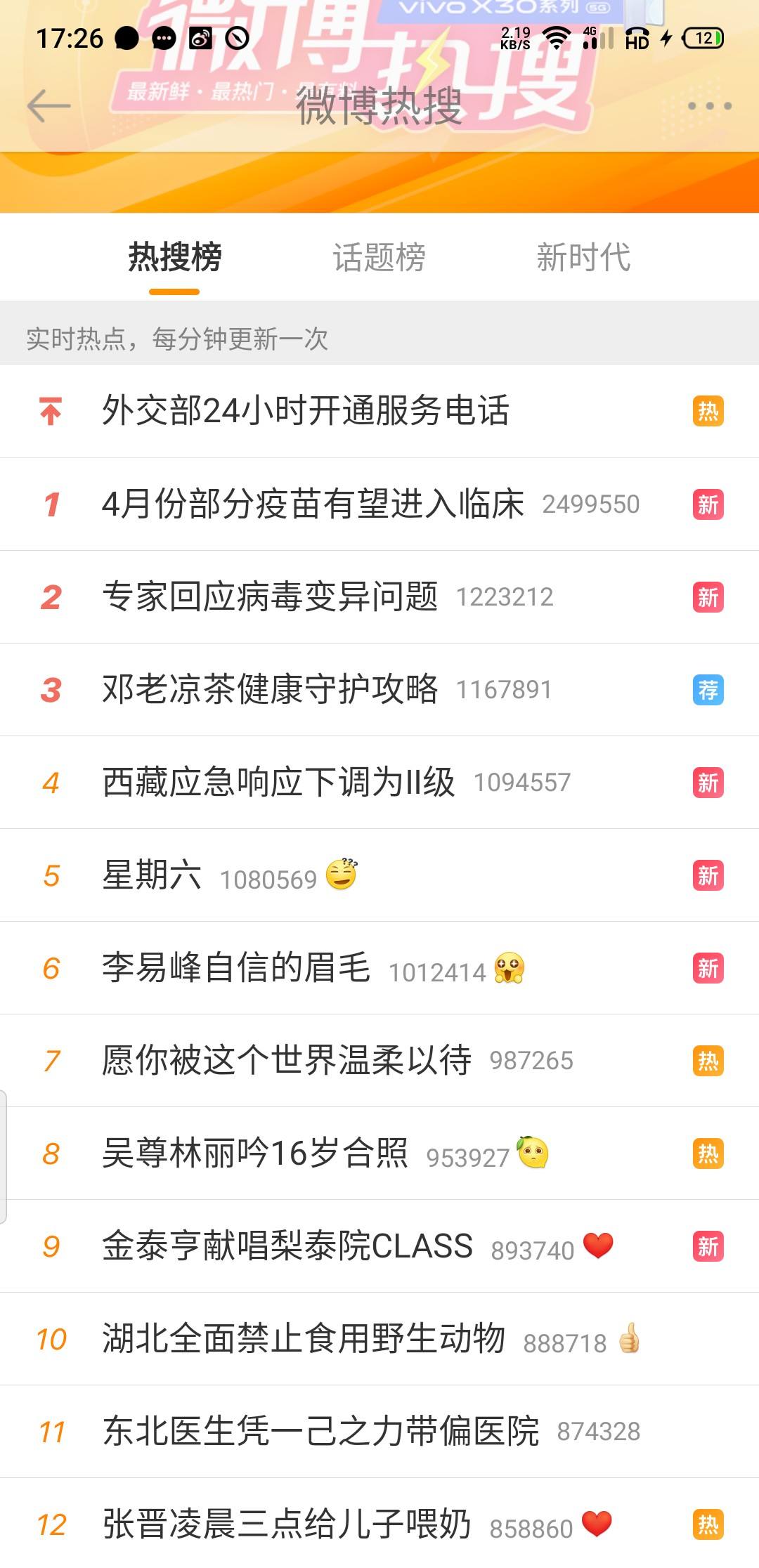Open topic 专家回应病毒变异问题
The image size is (759, 1568).
tap(275, 596)
